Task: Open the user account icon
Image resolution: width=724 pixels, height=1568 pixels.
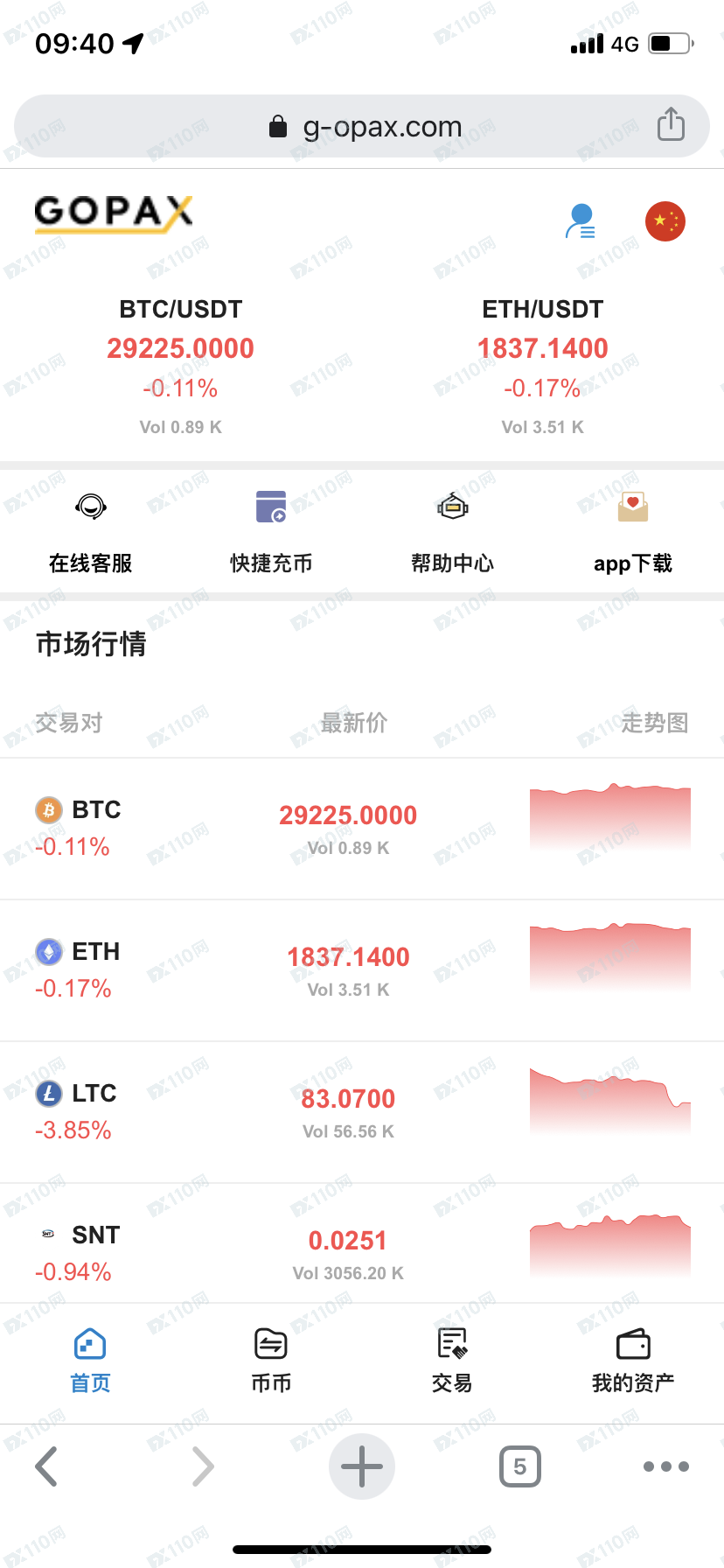Action: click(x=581, y=221)
